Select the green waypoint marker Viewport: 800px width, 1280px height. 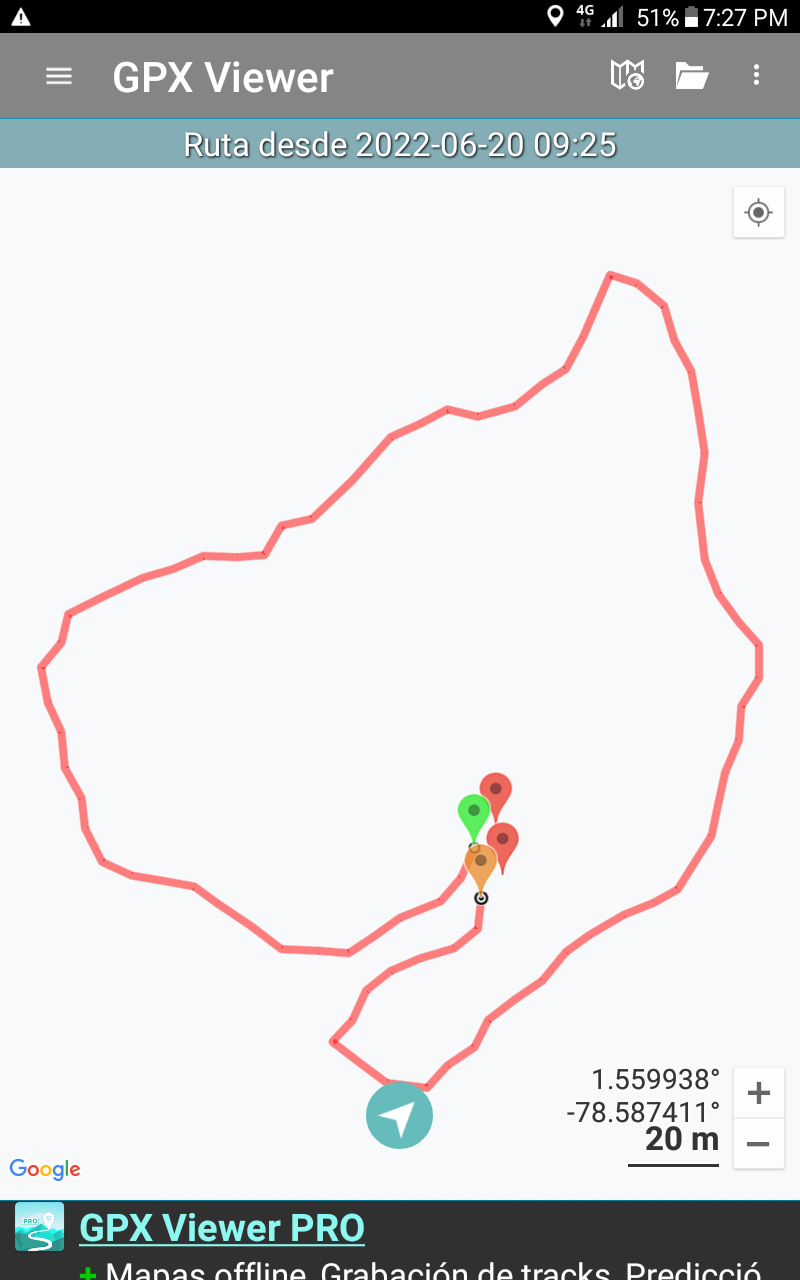pos(473,813)
